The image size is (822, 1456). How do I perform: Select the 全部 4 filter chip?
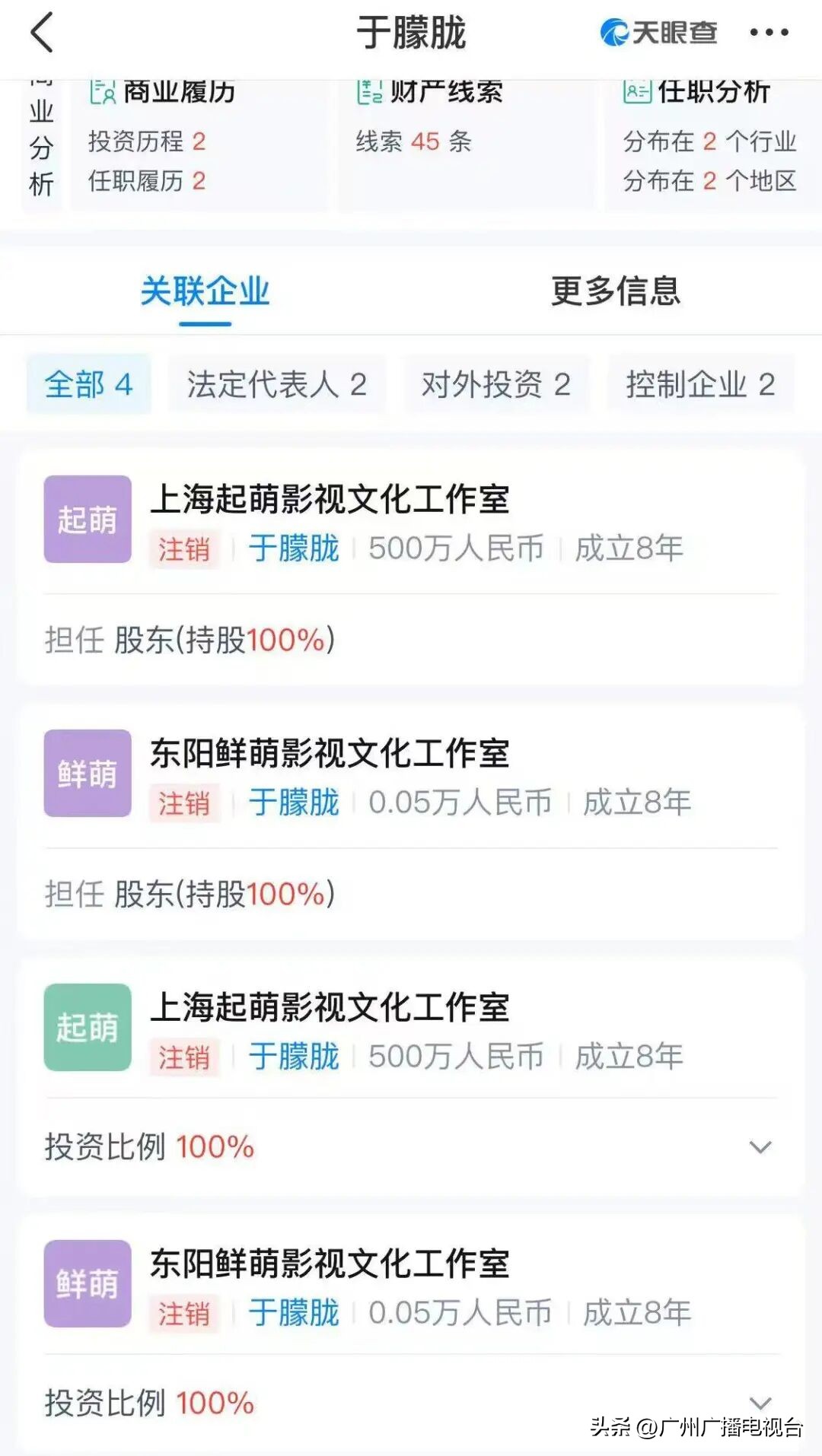(x=88, y=385)
